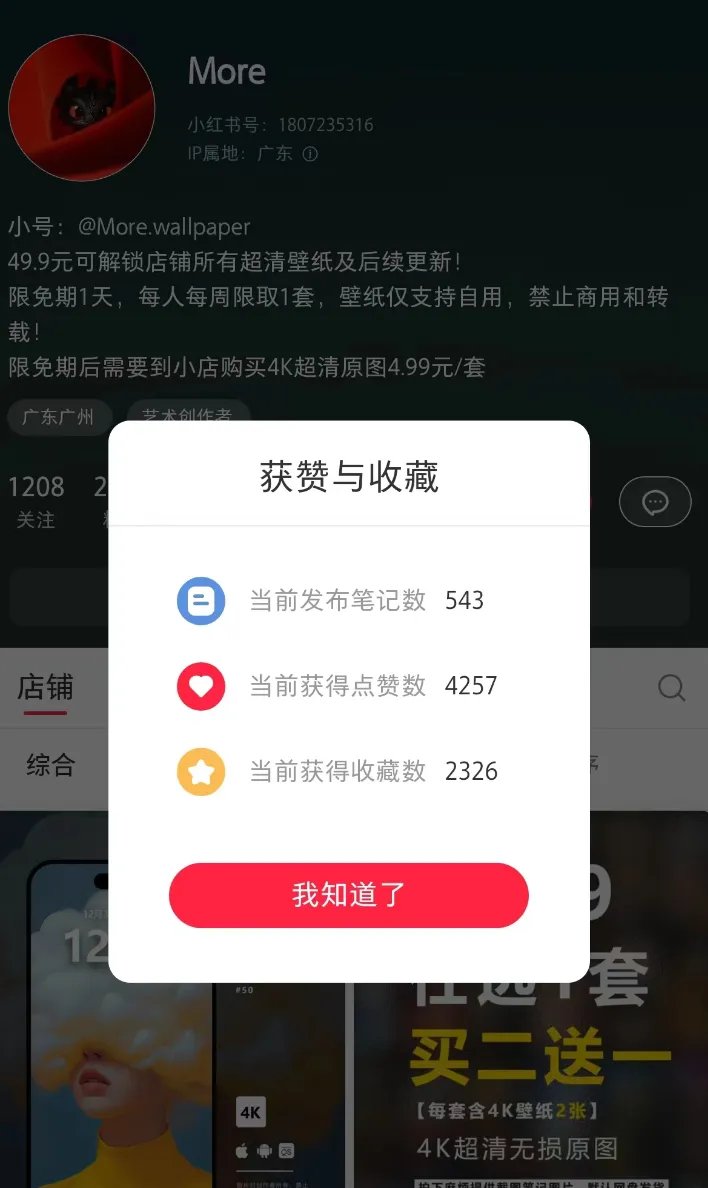Screen dimensions: 708x1188
Task: Dismiss the dialog with 我知道了 button
Action: pyautogui.click(x=348, y=895)
